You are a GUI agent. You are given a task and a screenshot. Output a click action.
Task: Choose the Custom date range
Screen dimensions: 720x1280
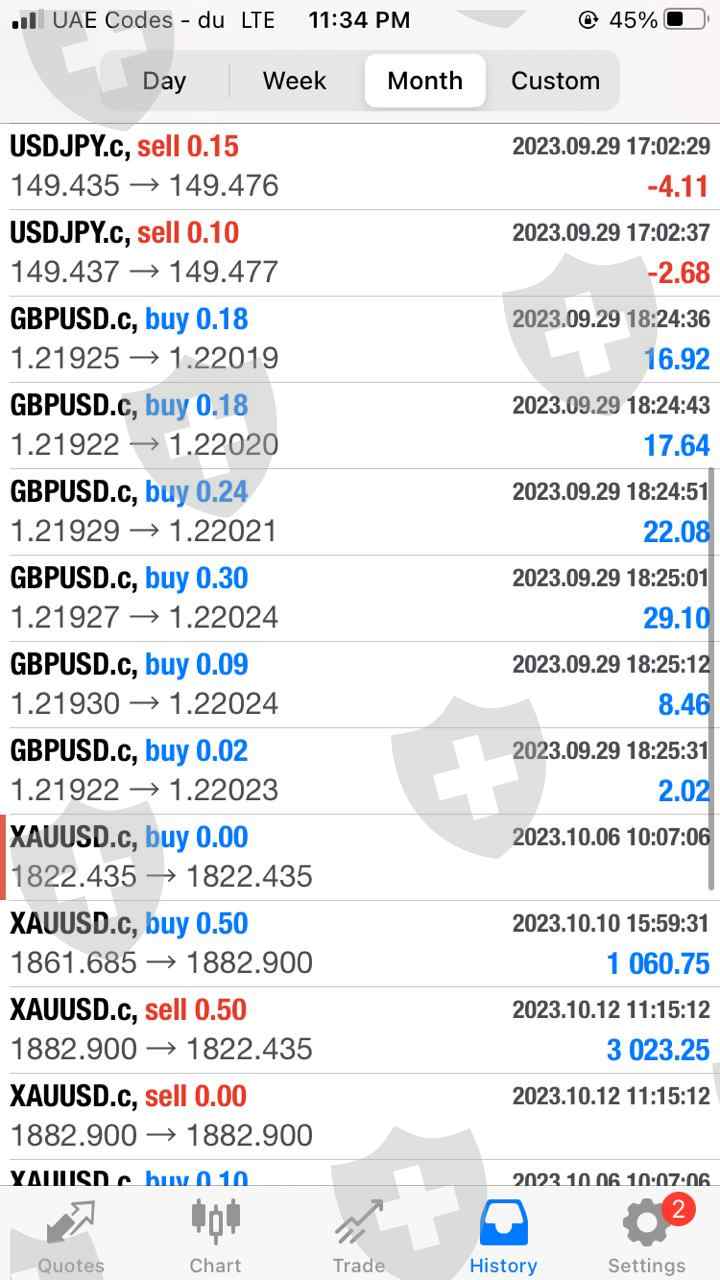tap(555, 81)
